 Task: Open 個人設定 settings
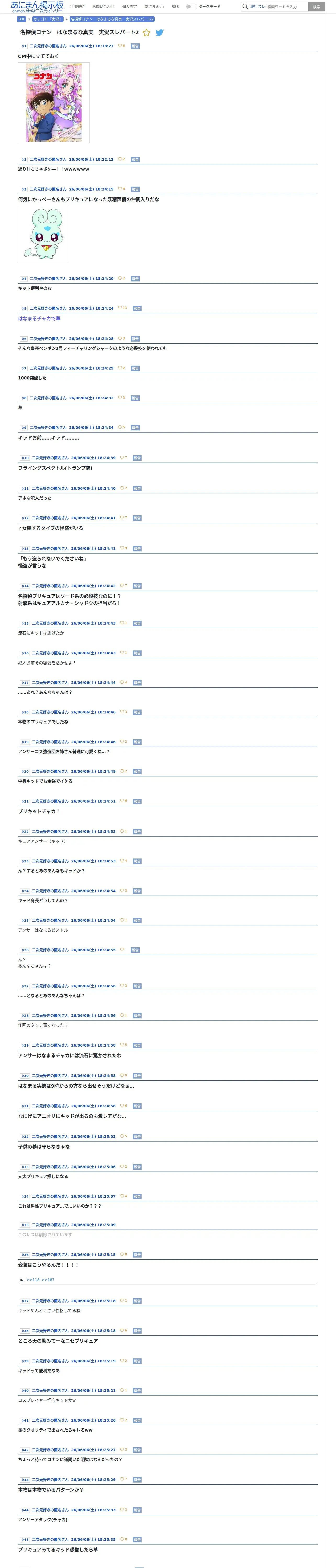pos(129,7)
